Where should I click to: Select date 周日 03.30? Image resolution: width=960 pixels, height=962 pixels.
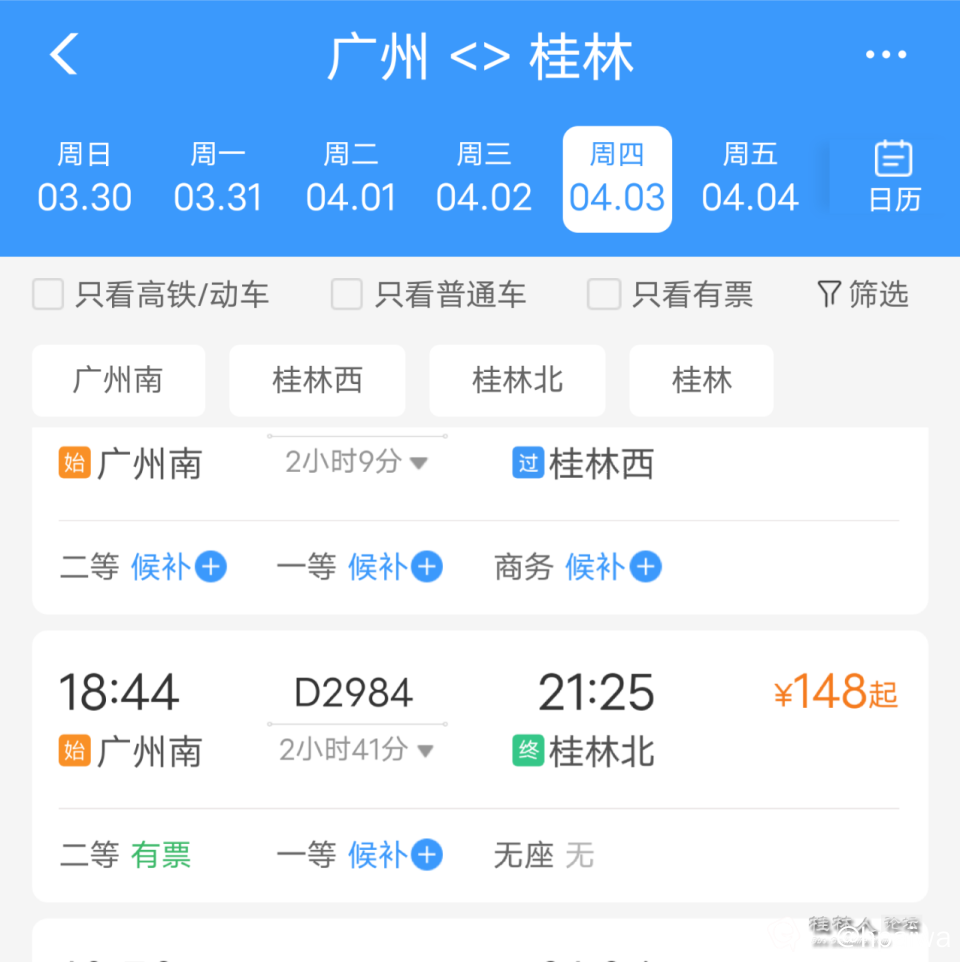coord(84,178)
